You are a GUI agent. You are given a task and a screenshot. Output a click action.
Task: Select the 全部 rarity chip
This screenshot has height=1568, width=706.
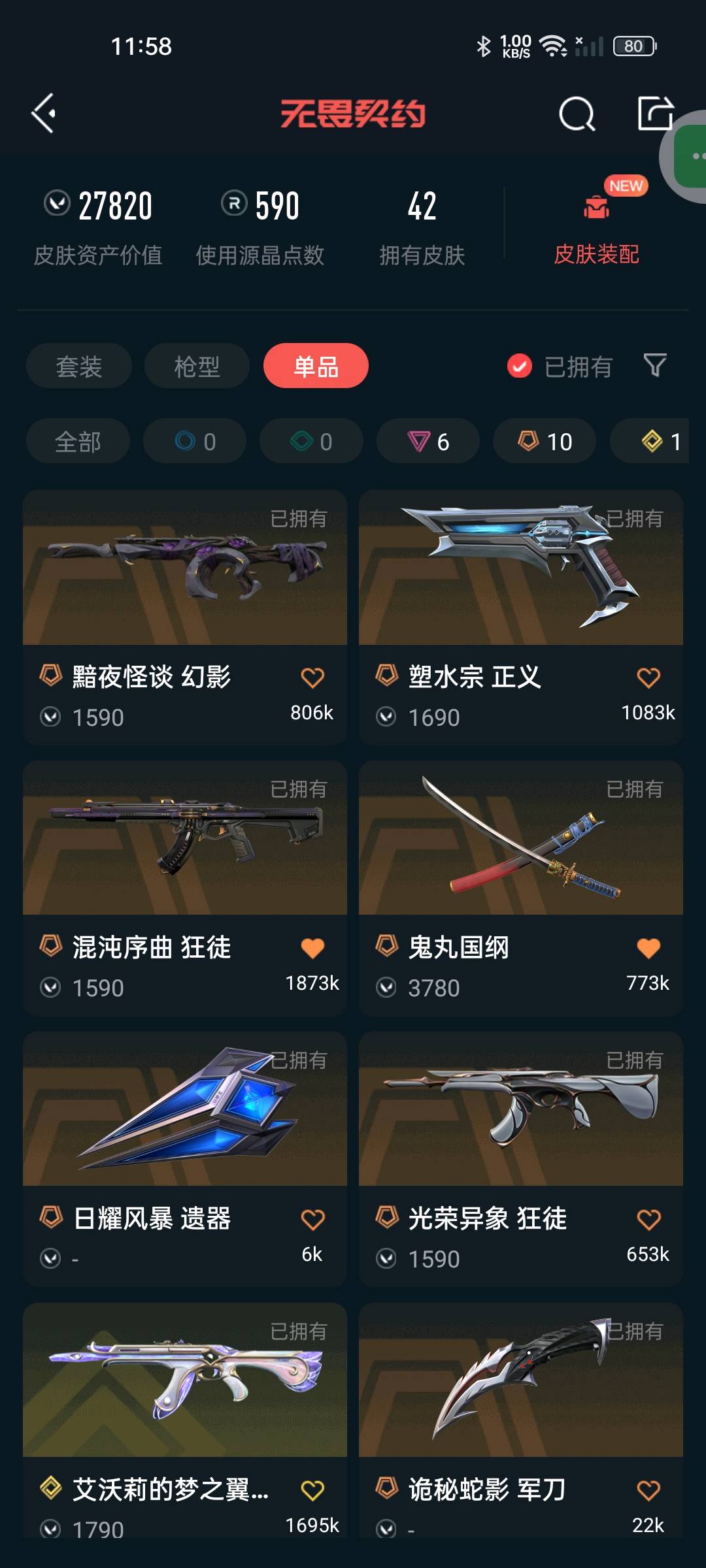click(x=78, y=442)
